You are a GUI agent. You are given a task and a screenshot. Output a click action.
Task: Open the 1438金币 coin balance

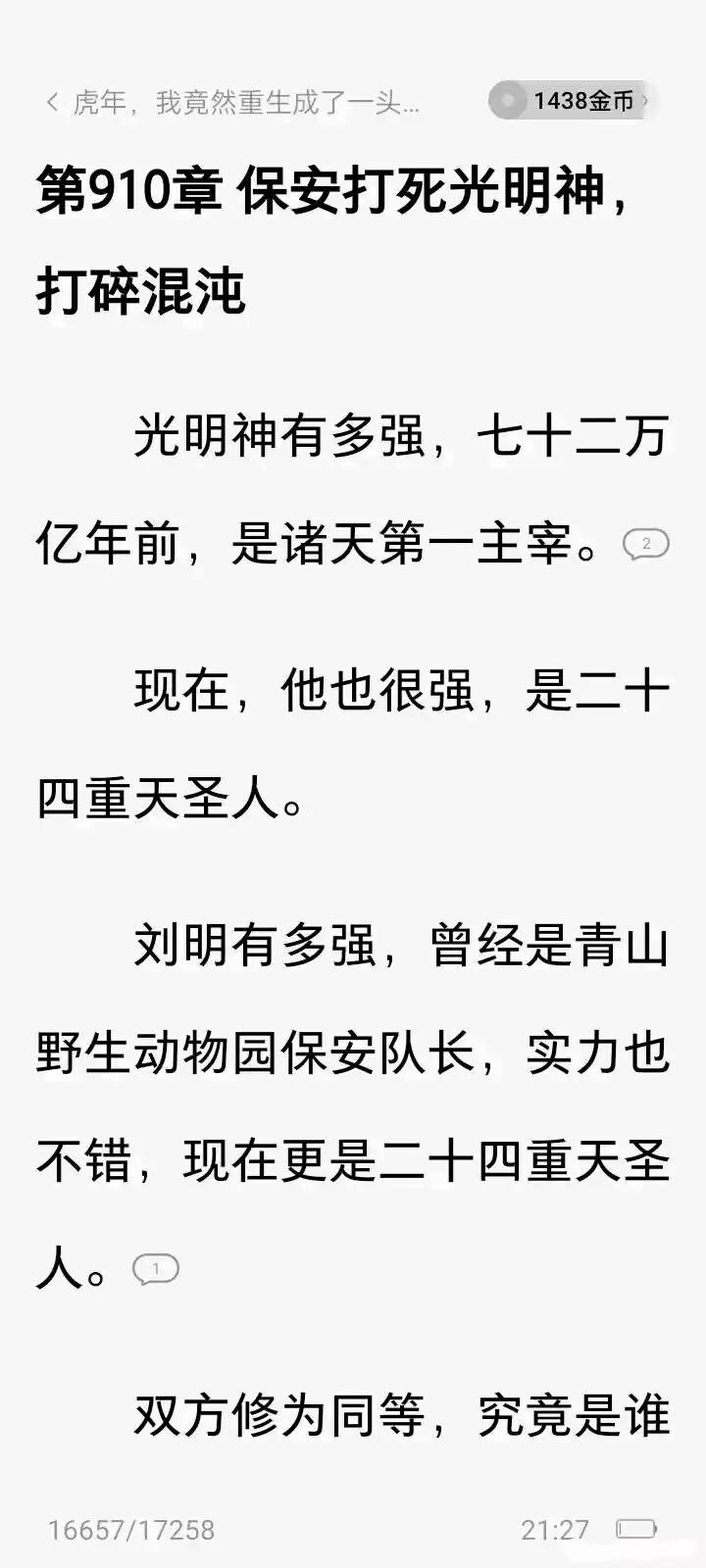pos(574,101)
